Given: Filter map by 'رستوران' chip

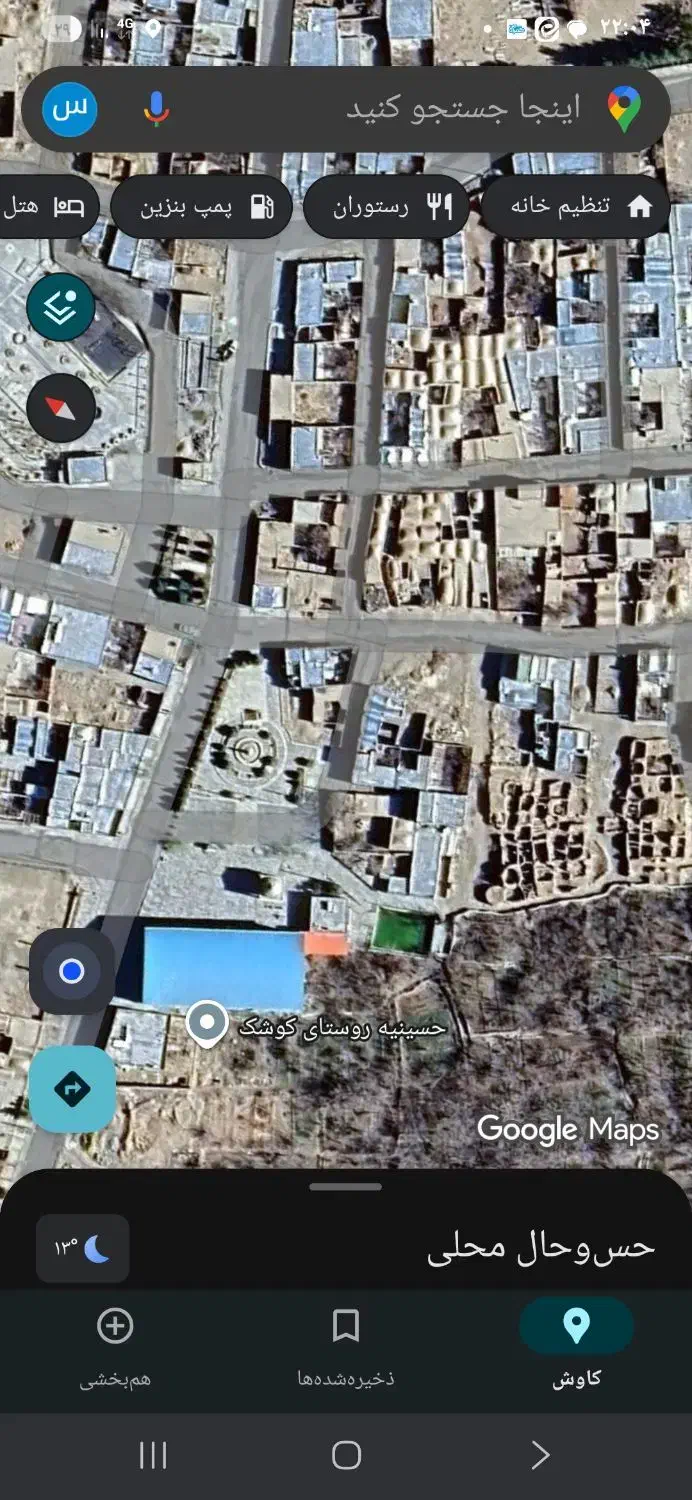Looking at the screenshot, I should pyautogui.click(x=387, y=207).
